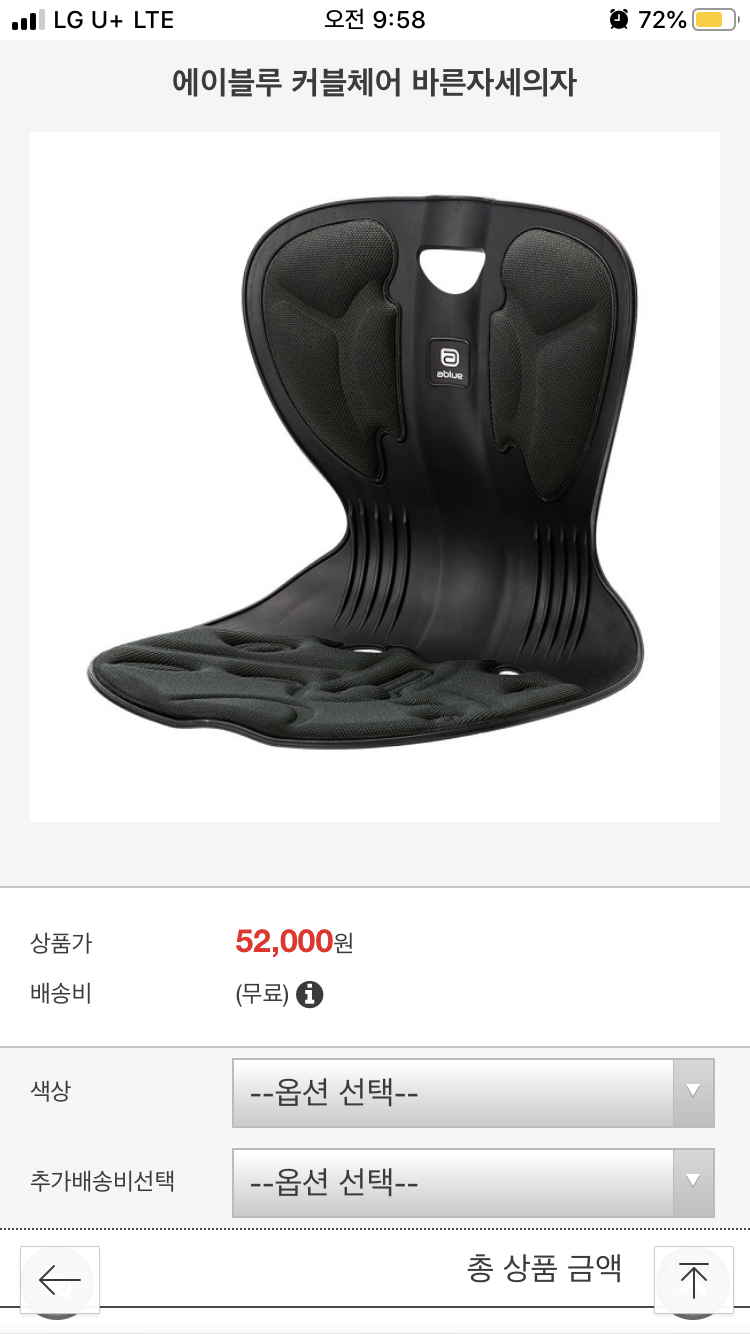This screenshot has height=1334, width=750.
Task: Tap the shipping fee info icon
Action: pos(310,995)
